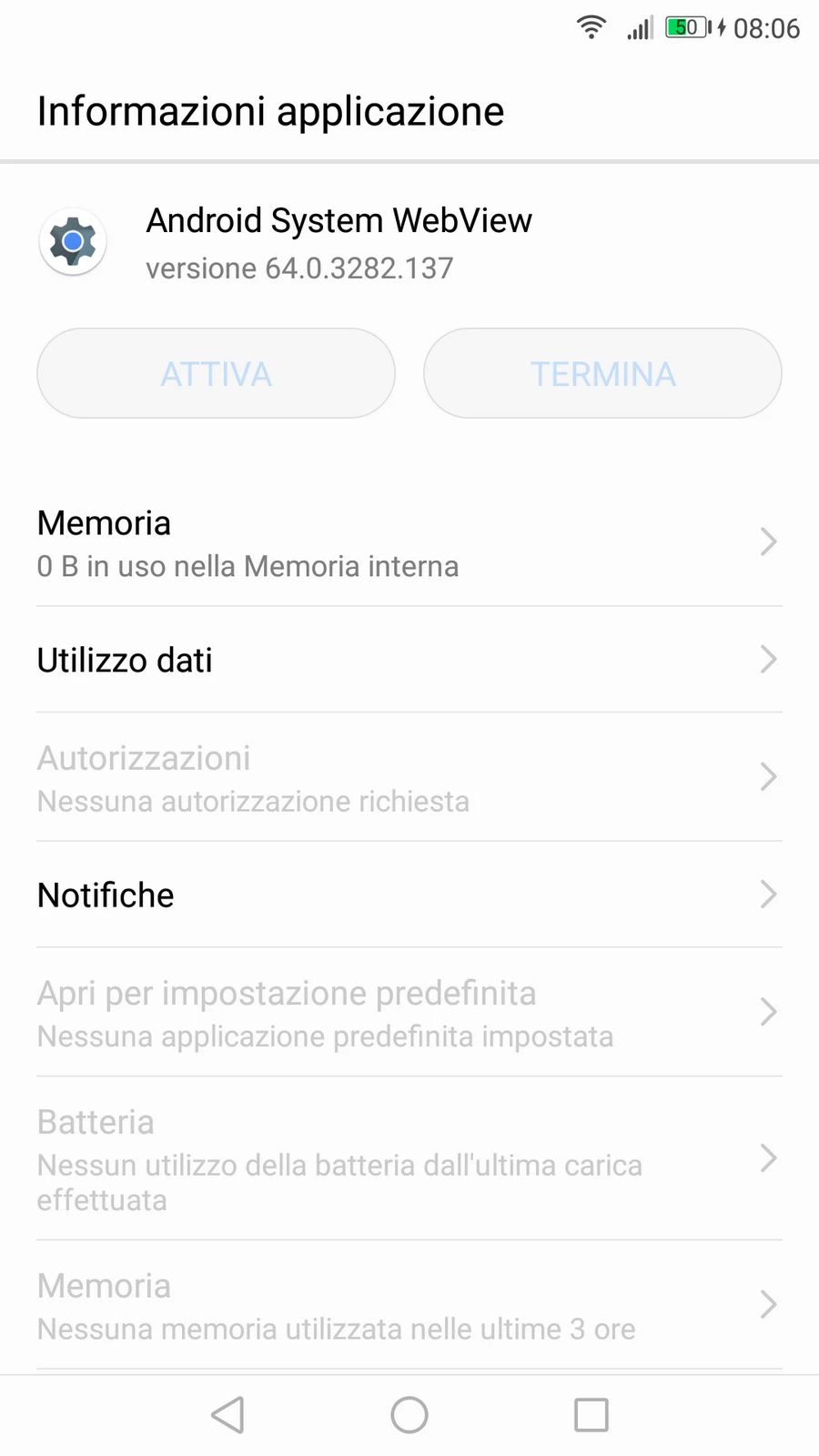Tap the TERMINA button
The height and width of the screenshot is (1456, 819).
pyautogui.click(x=602, y=373)
